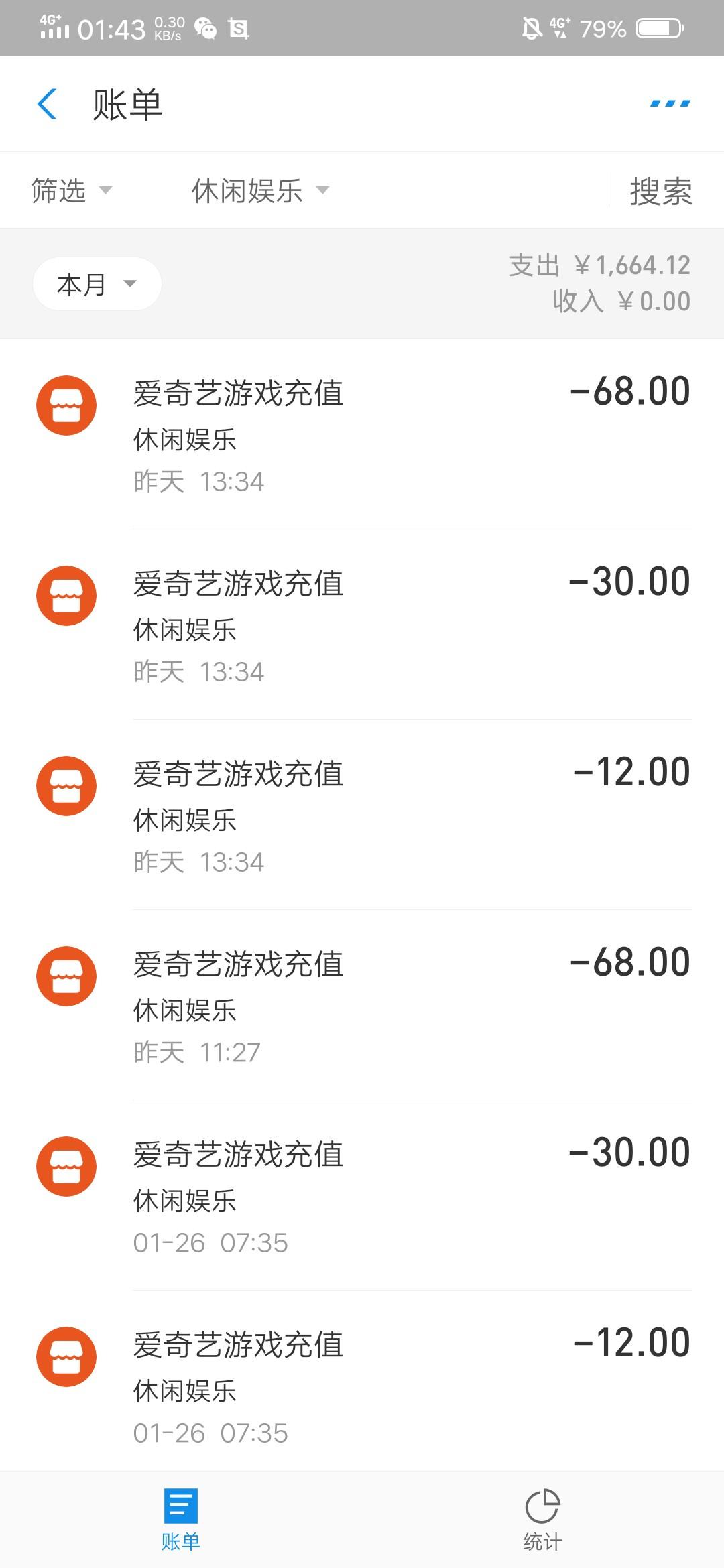Change the 休闲娱乐 category filter

261,191
